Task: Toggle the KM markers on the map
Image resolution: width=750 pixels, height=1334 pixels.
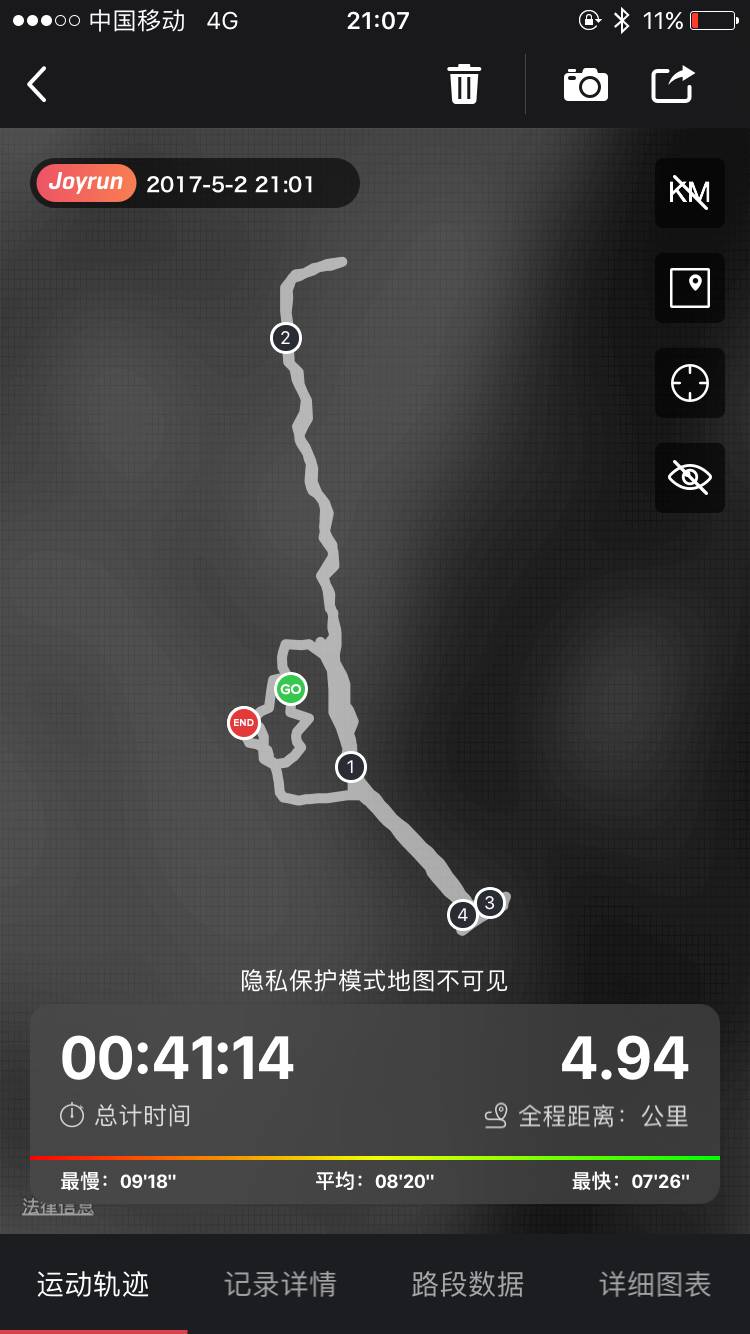Action: 690,193
